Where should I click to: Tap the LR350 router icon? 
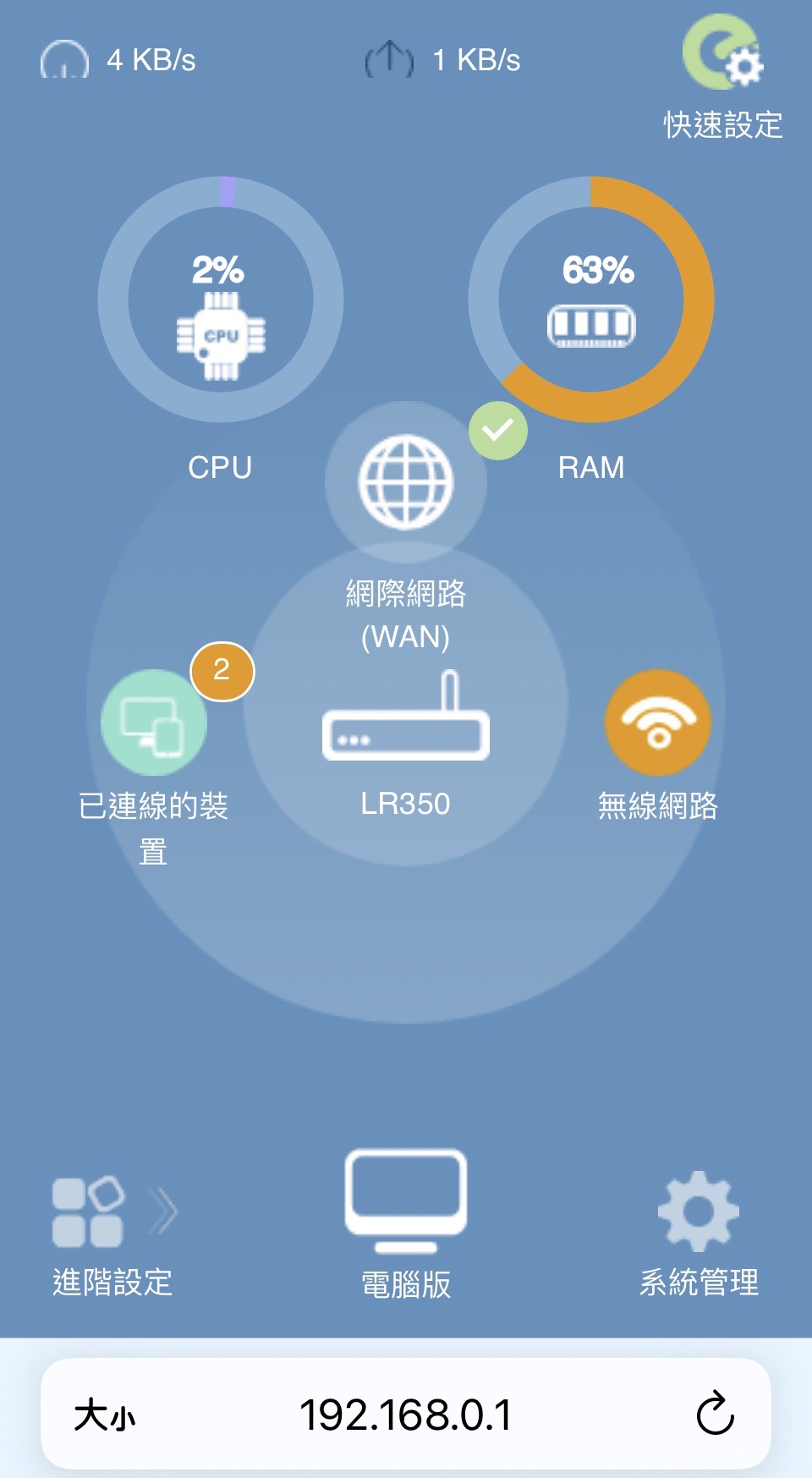(x=406, y=716)
